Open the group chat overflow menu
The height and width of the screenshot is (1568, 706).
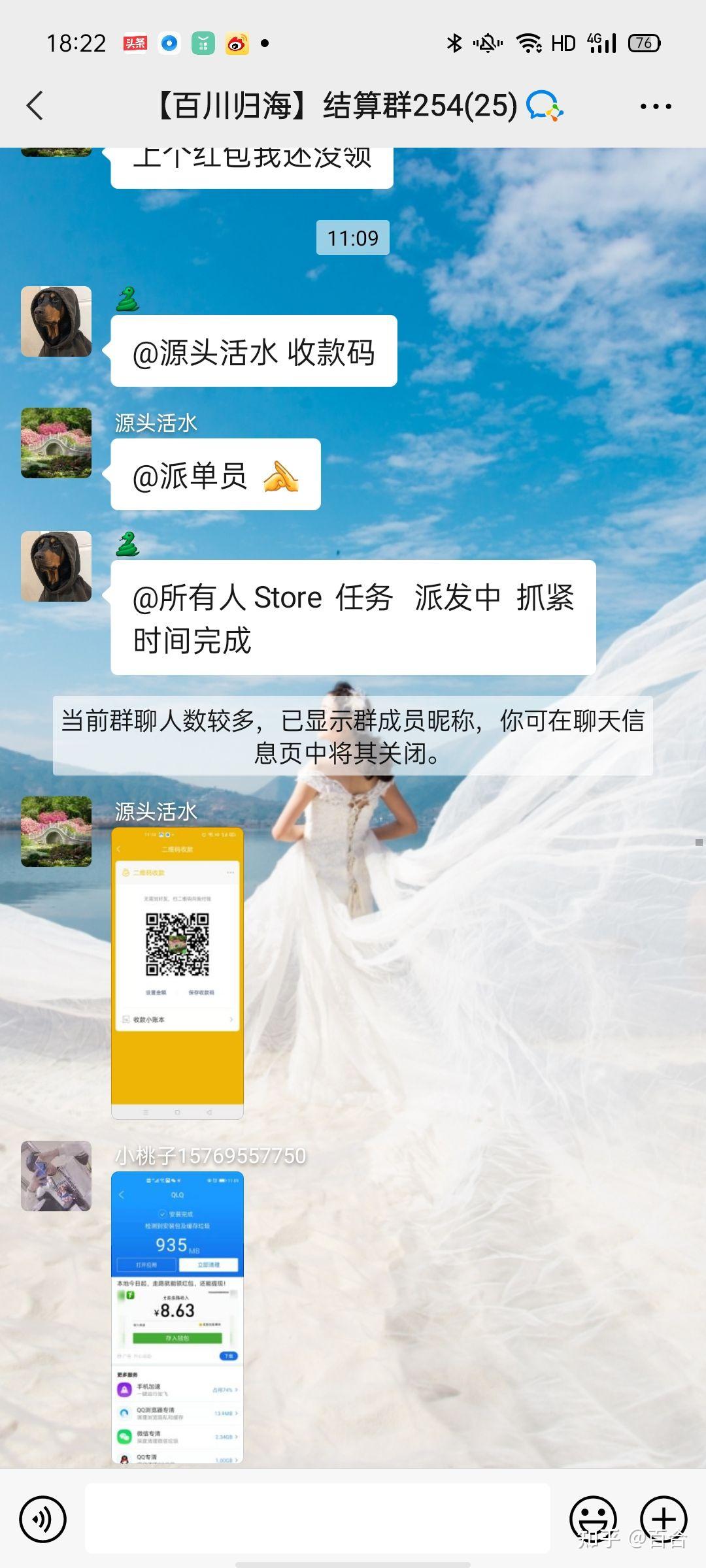pyautogui.click(x=656, y=106)
